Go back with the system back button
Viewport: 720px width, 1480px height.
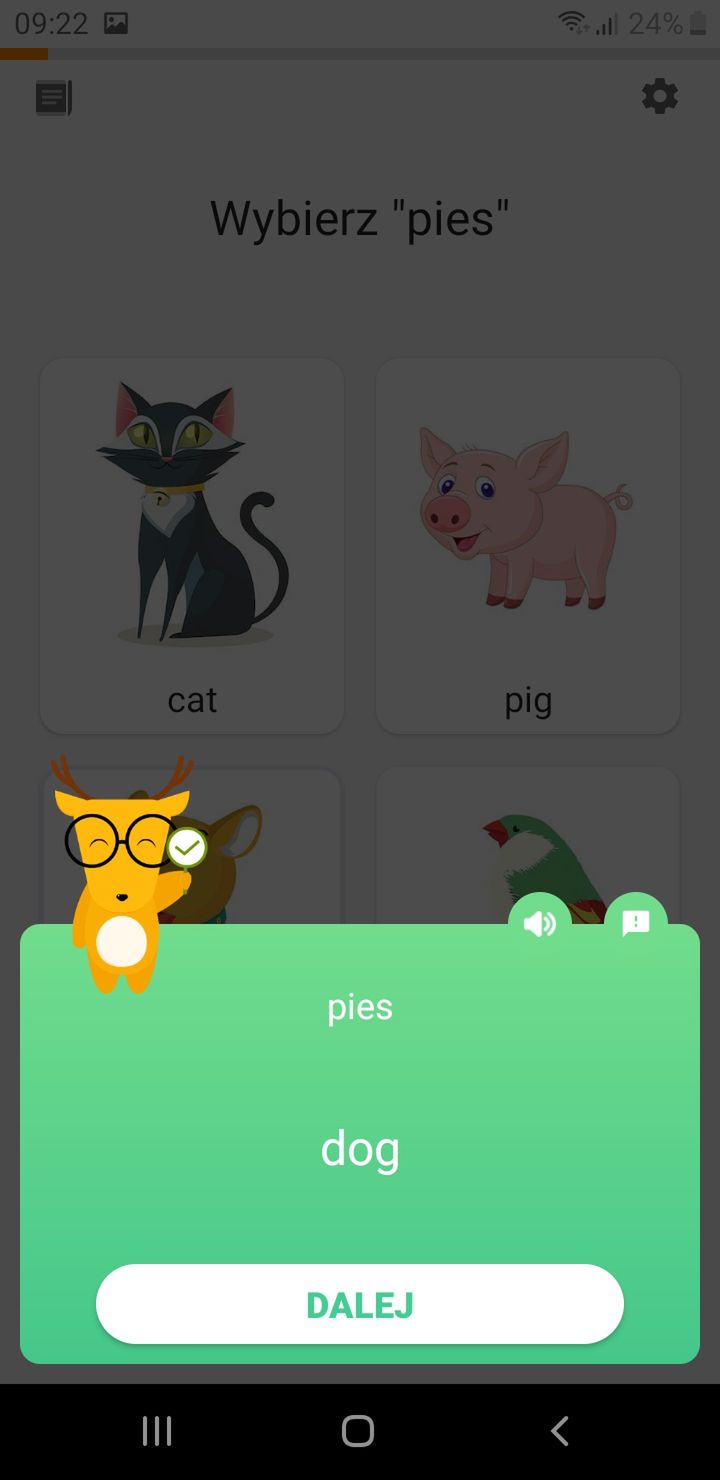[x=560, y=1431]
